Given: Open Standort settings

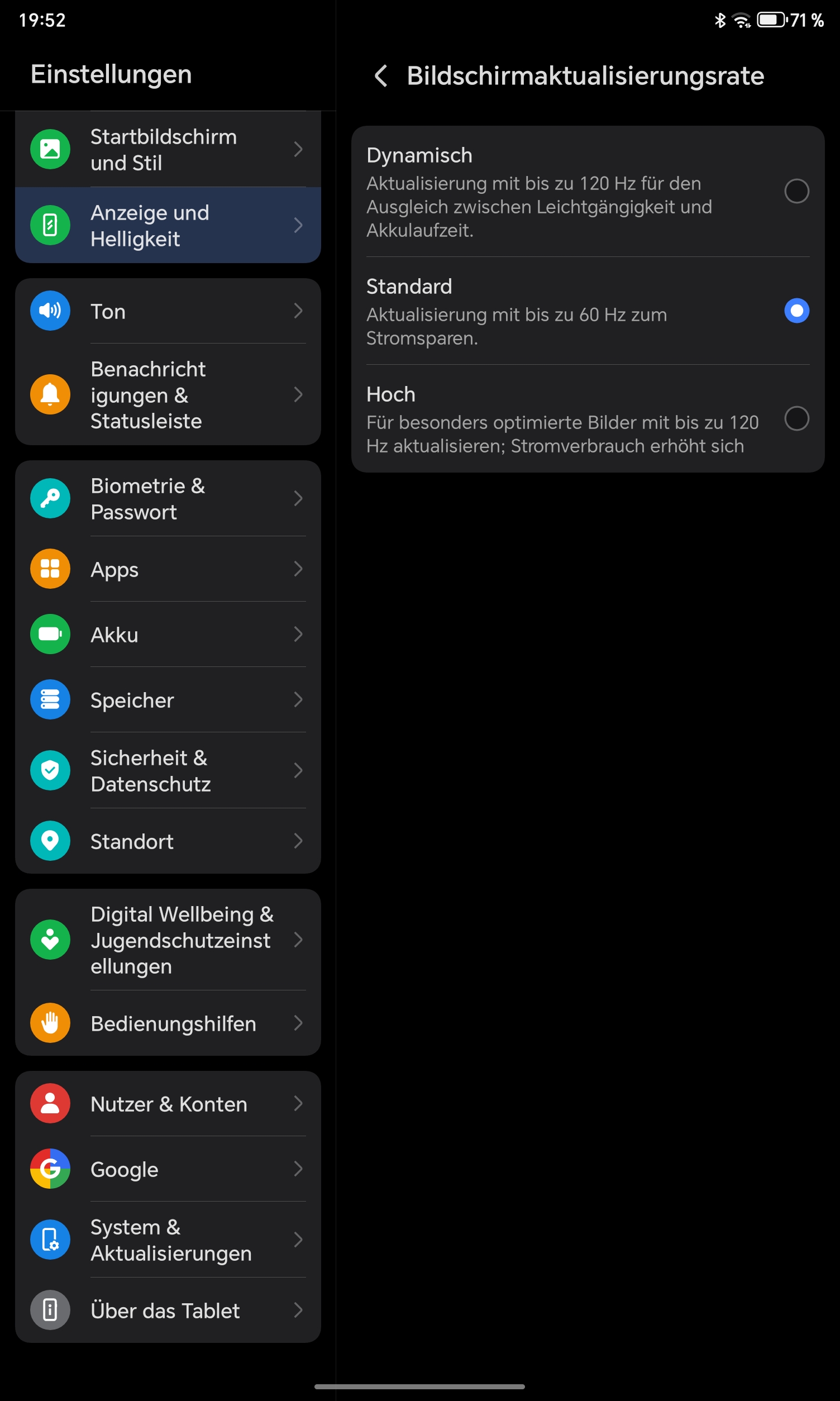Looking at the screenshot, I should point(168,841).
